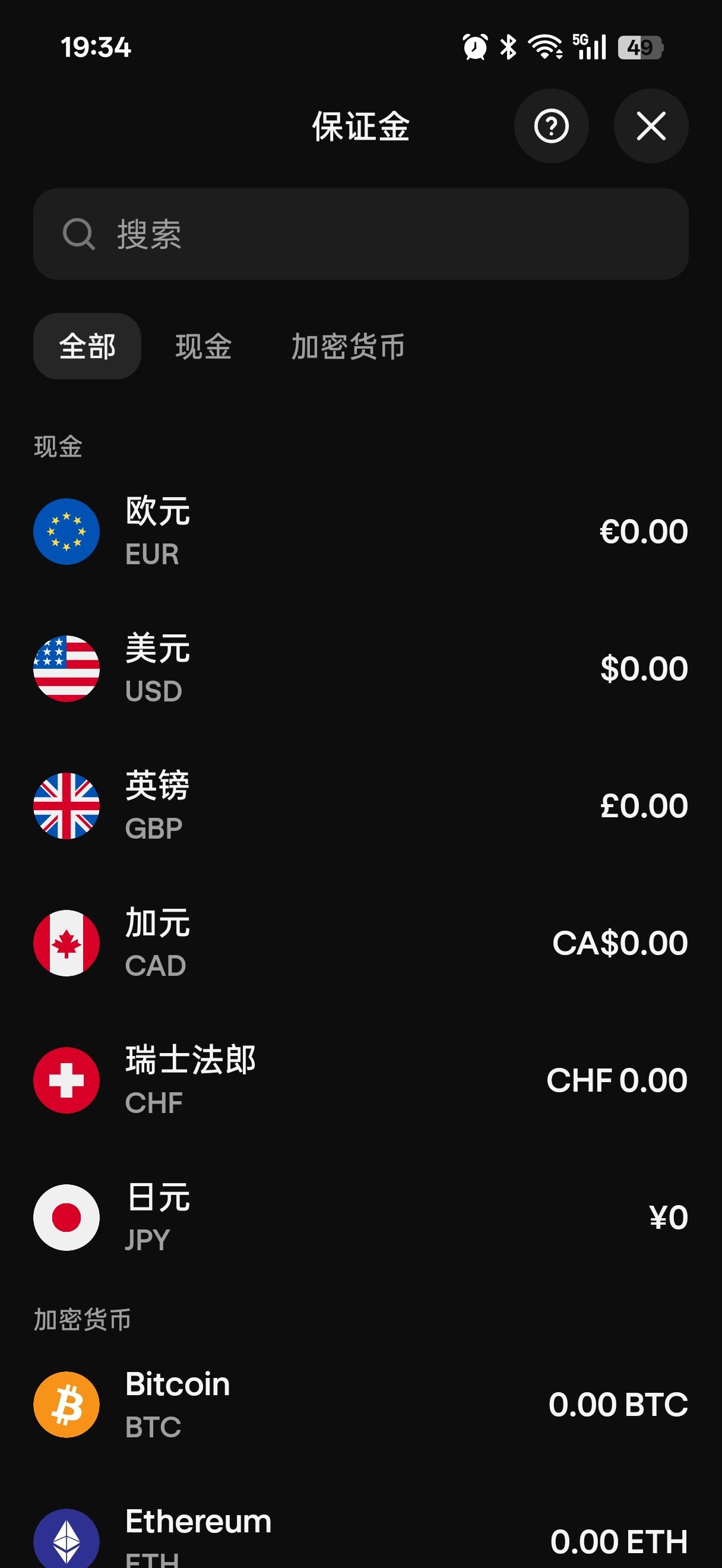The width and height of the screenshot is (722, 1568).
Task: Open the Bitcoin BTC row
Action: tap(360, 1405)
